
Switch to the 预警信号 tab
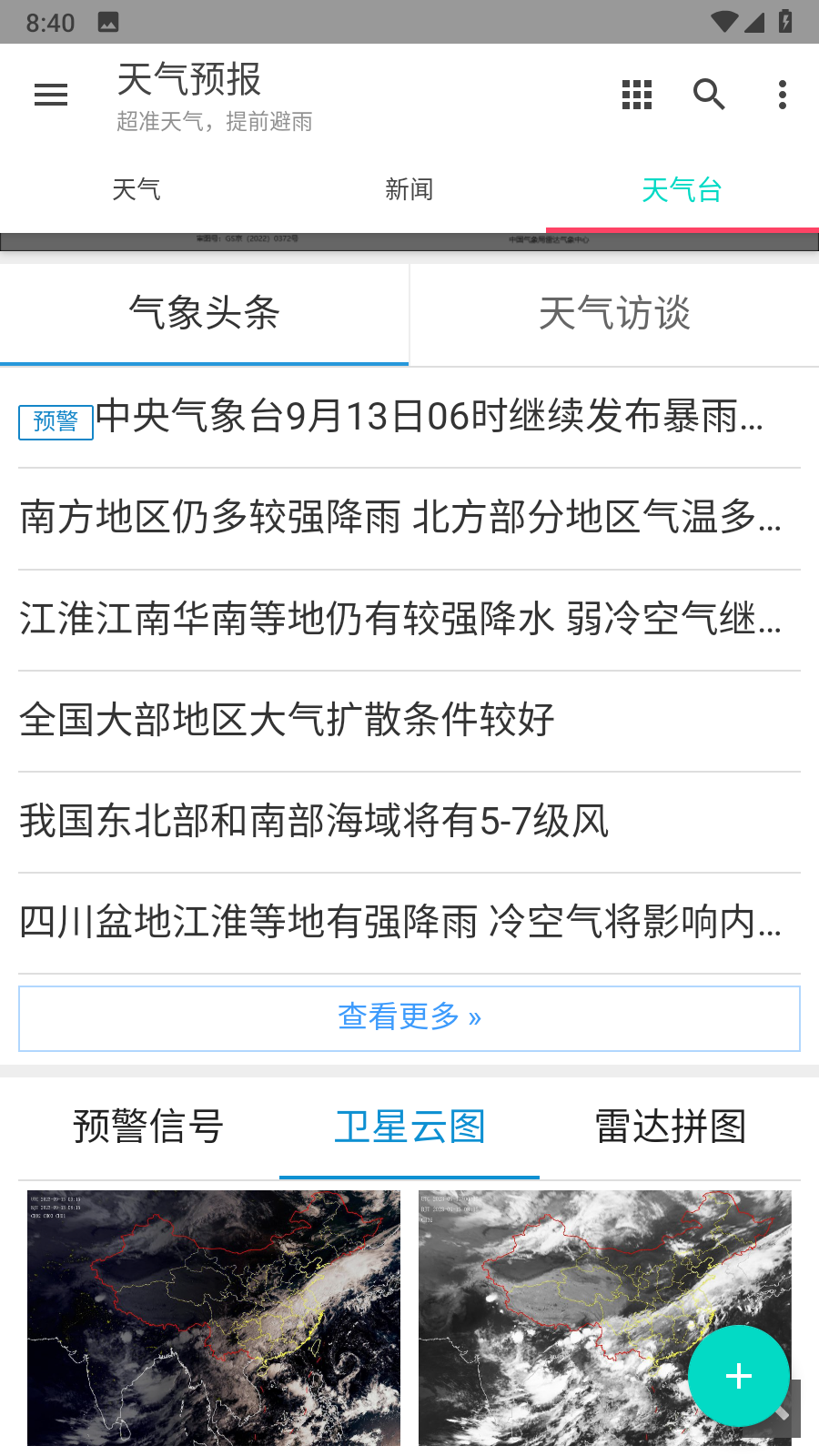tap(148, 1127)
